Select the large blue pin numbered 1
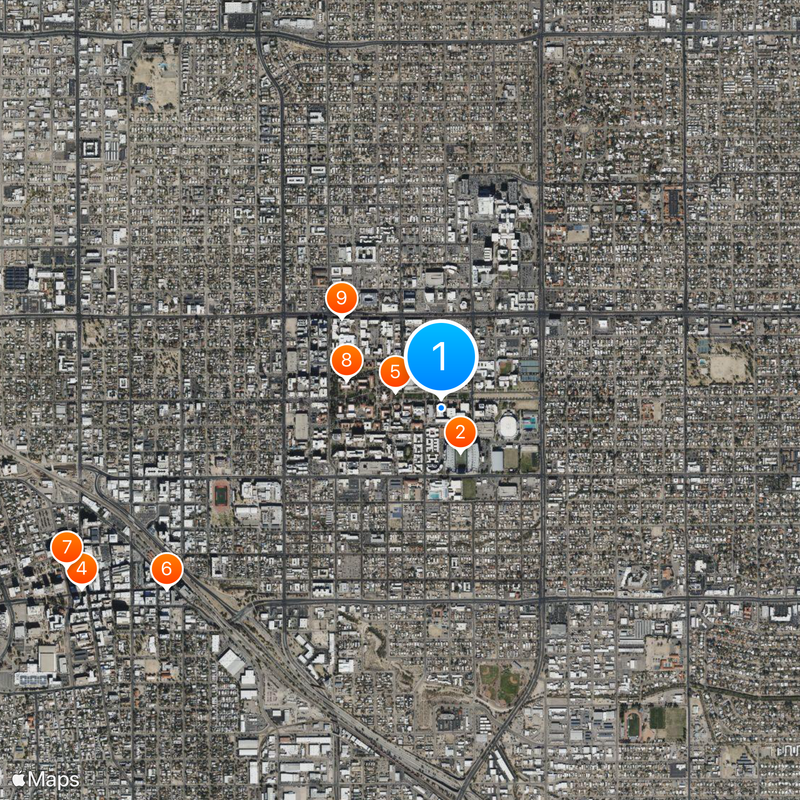The image size is (800, 800). pyautogui.click(x=441, y=357)
